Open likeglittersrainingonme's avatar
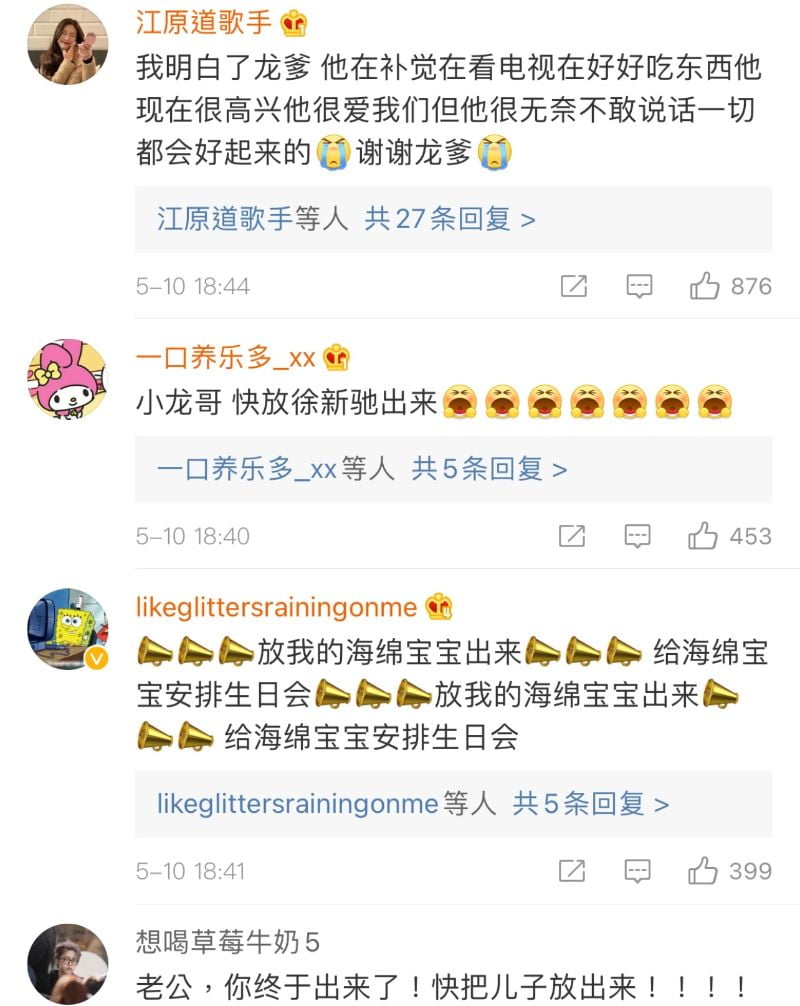The width and height of the screenshot is (800, 1006). [67, 629]
